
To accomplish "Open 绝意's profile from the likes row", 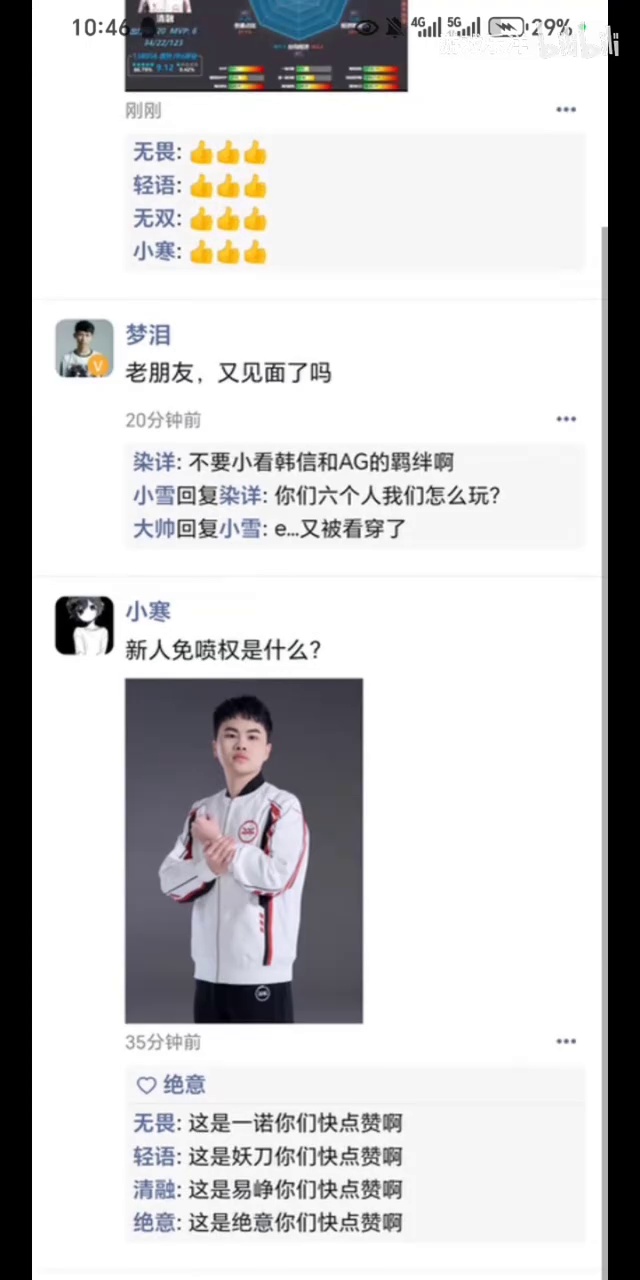I will (184, 1085).
